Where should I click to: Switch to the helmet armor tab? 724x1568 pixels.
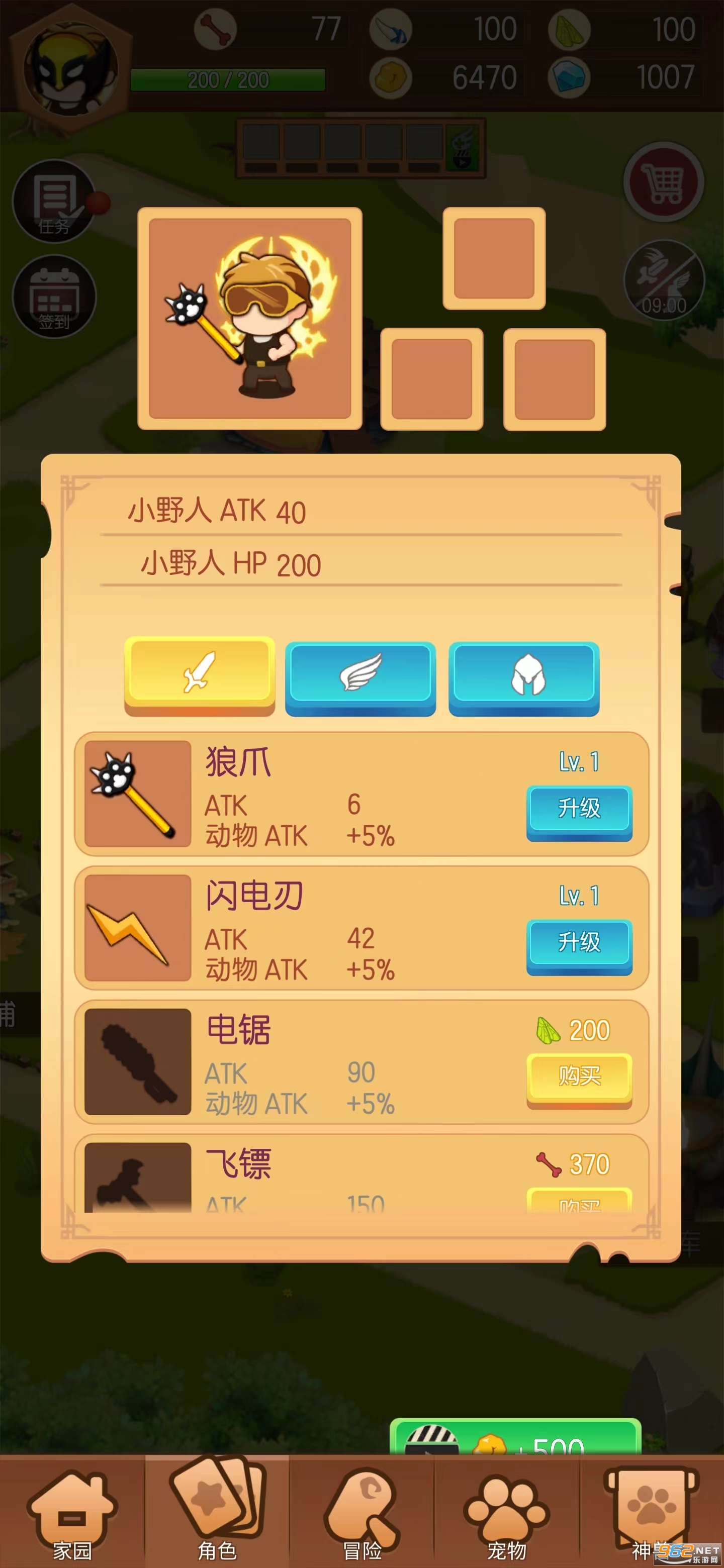coord(524,675)
